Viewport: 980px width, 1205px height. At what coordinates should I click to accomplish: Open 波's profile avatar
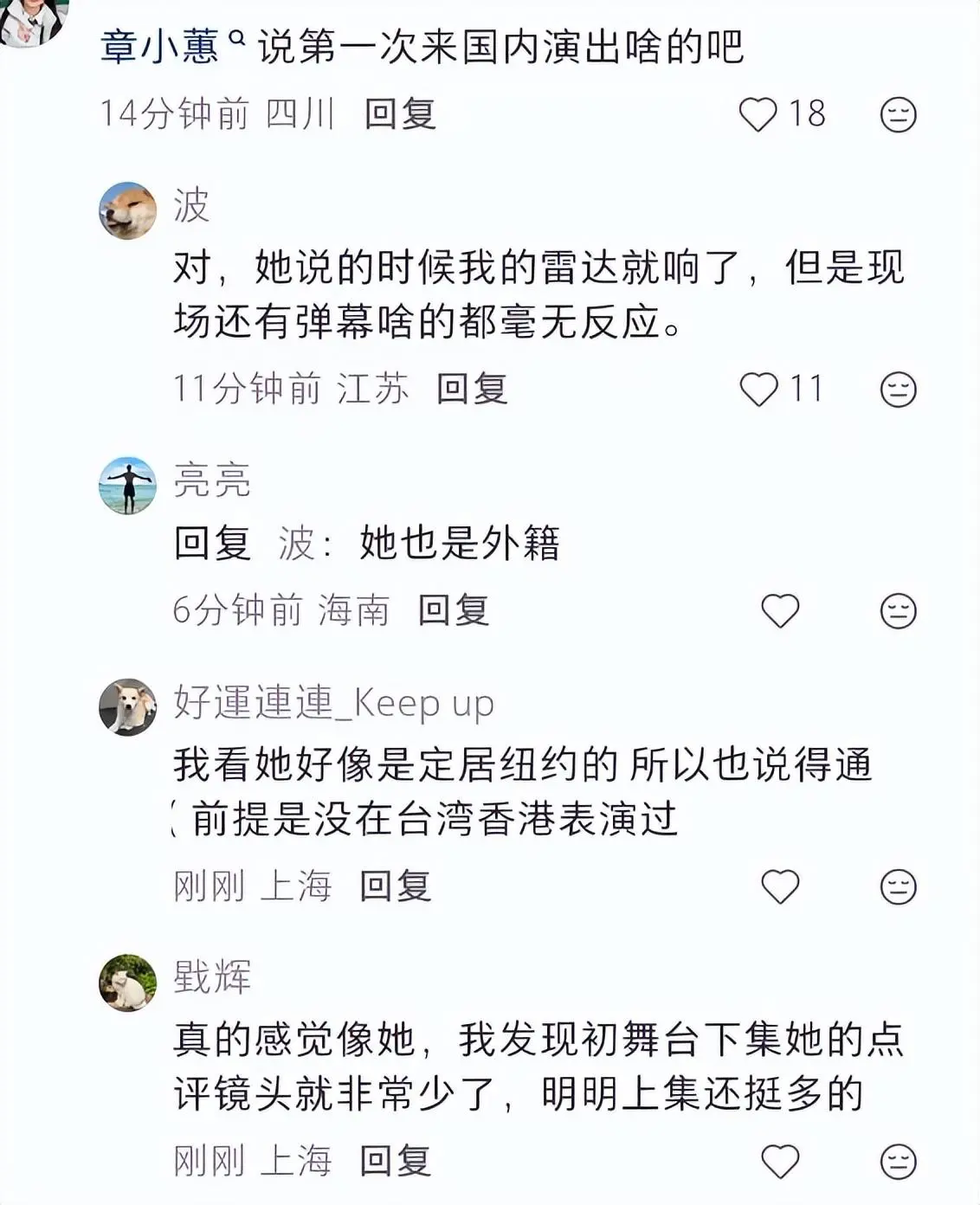(x=128, y=210)
